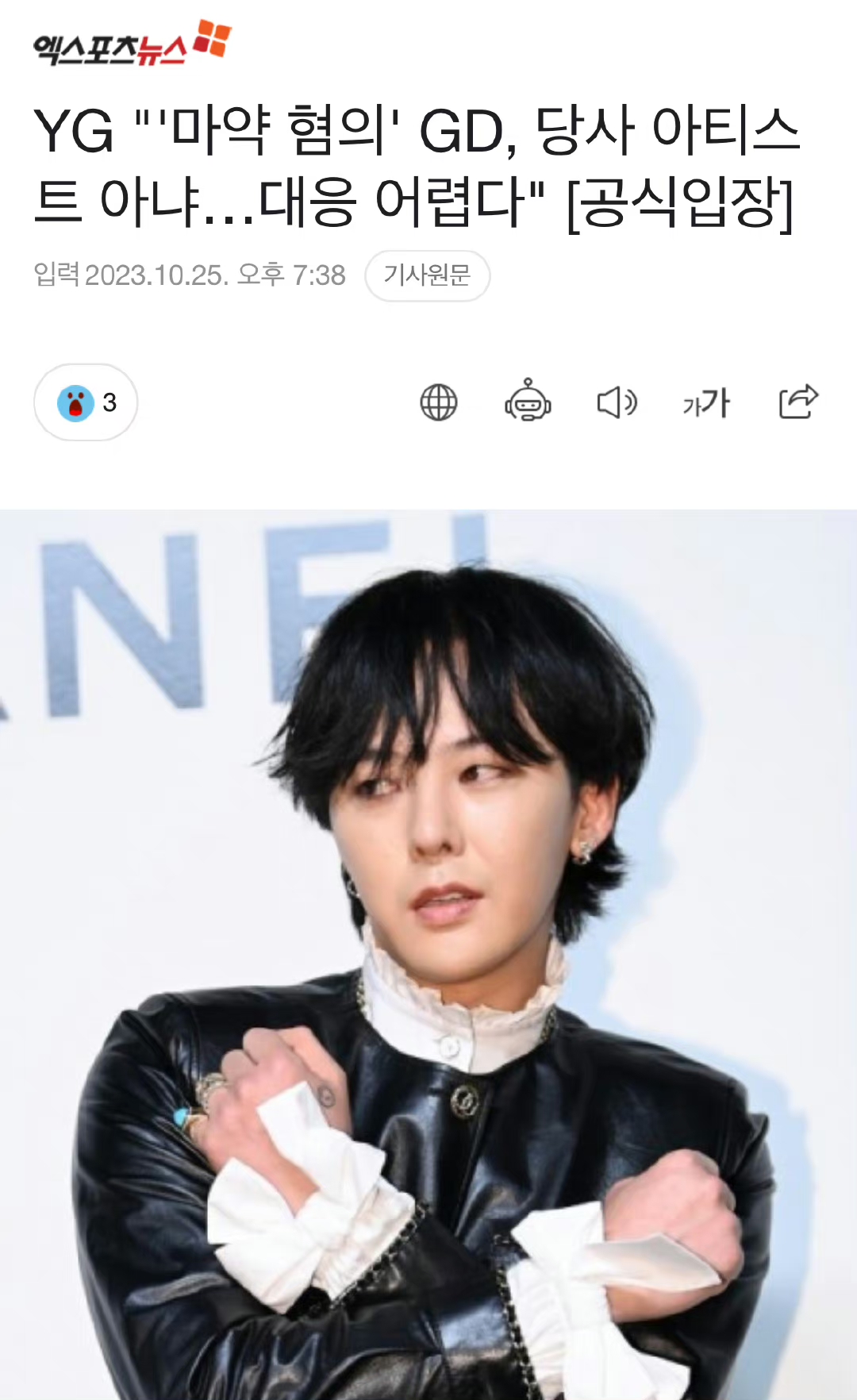Open the robot AI summary icon
The height and width of the screenshot is (1400, 857).
528,400
